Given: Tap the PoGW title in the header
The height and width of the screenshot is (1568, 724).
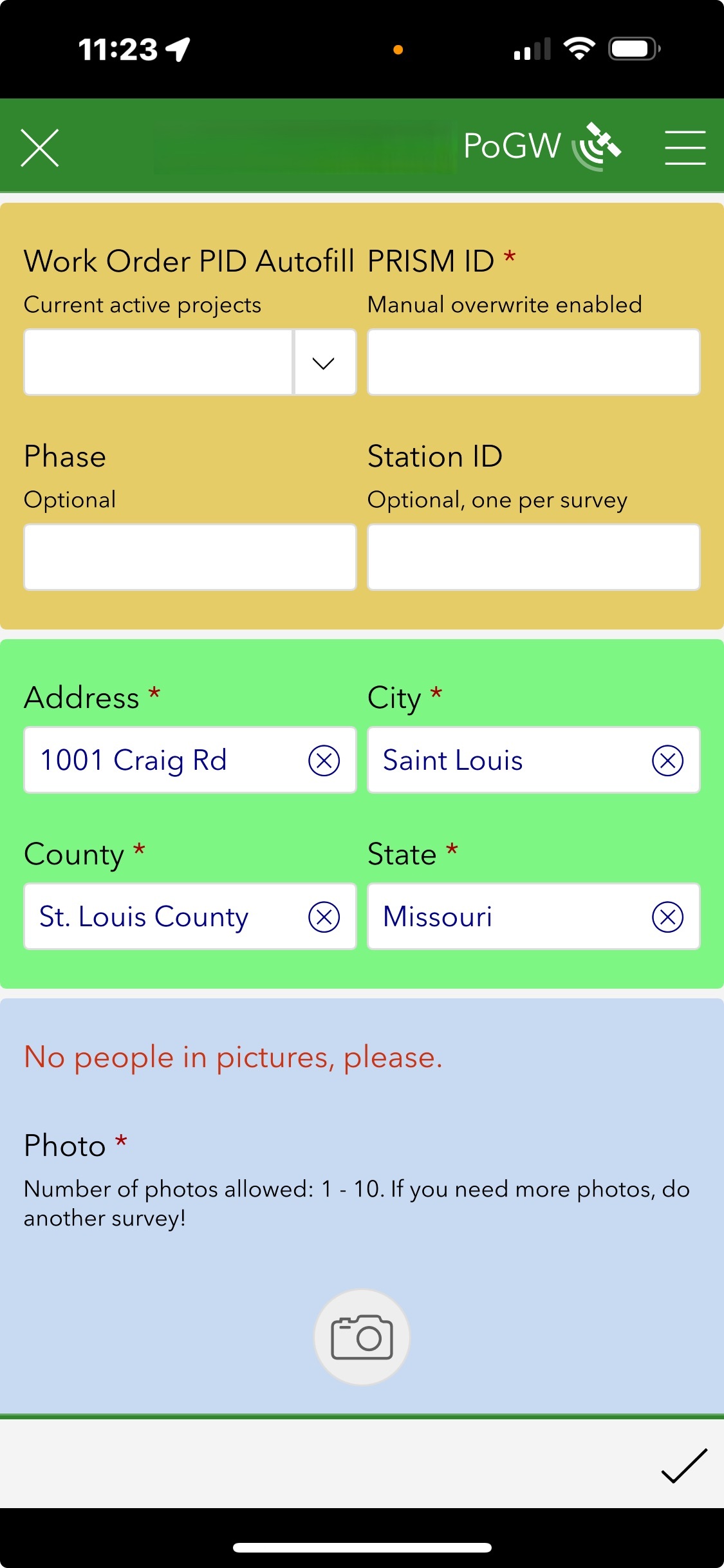Looking at the screenshot, I should [x=512, y=145].
